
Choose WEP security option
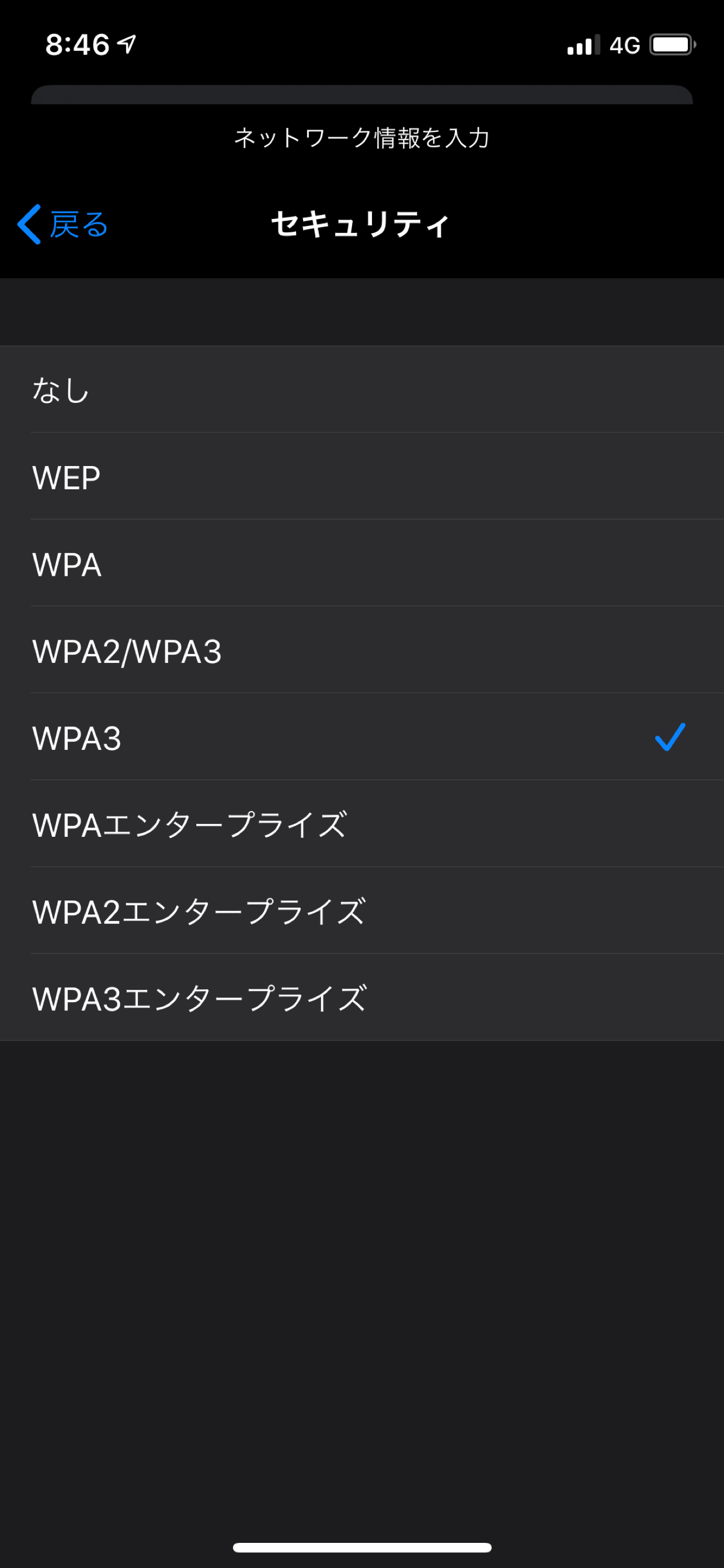tap(362, 477)
